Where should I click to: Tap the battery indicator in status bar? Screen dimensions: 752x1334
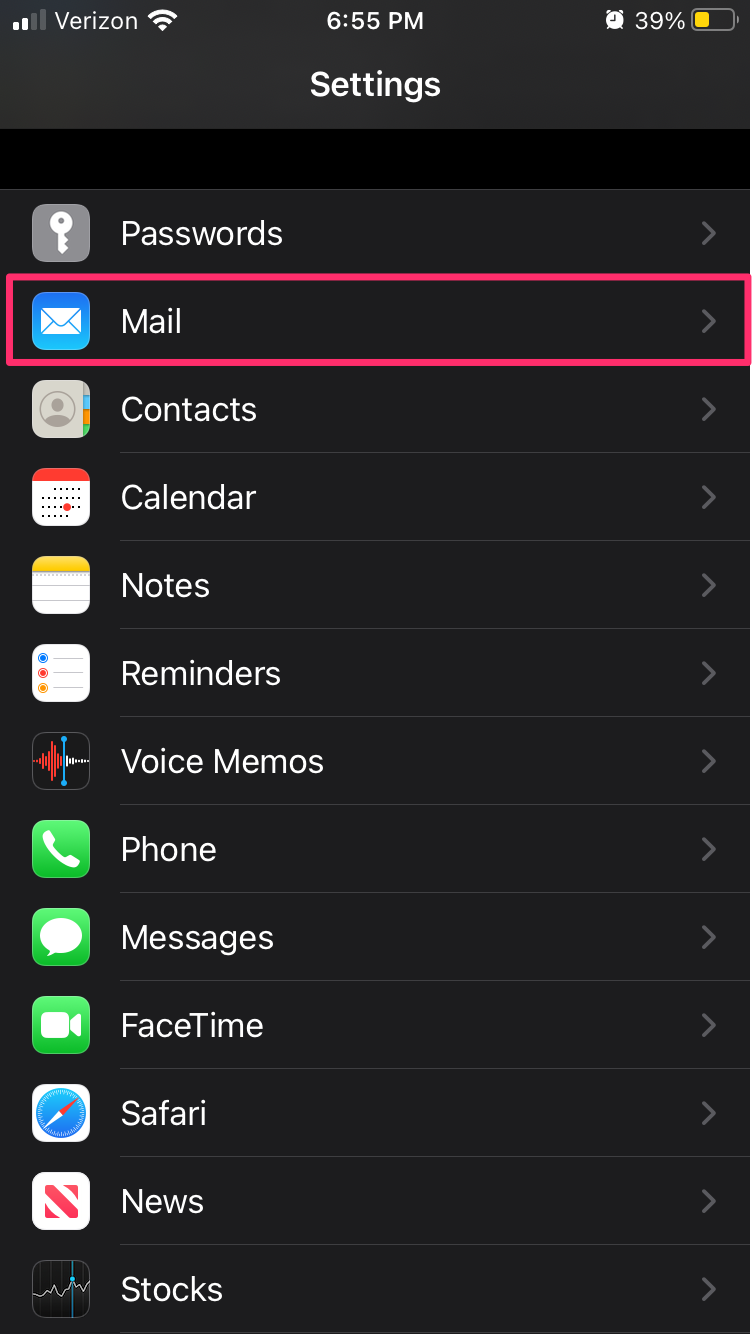click(711, 18)
